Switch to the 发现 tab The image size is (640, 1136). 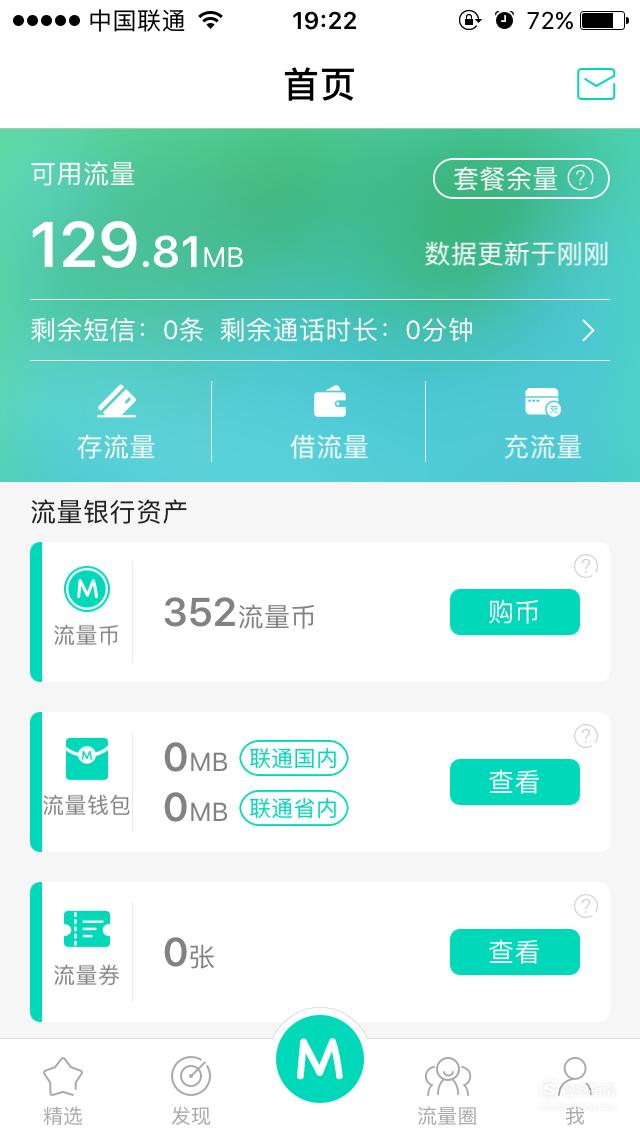[x=191, y=1090]
